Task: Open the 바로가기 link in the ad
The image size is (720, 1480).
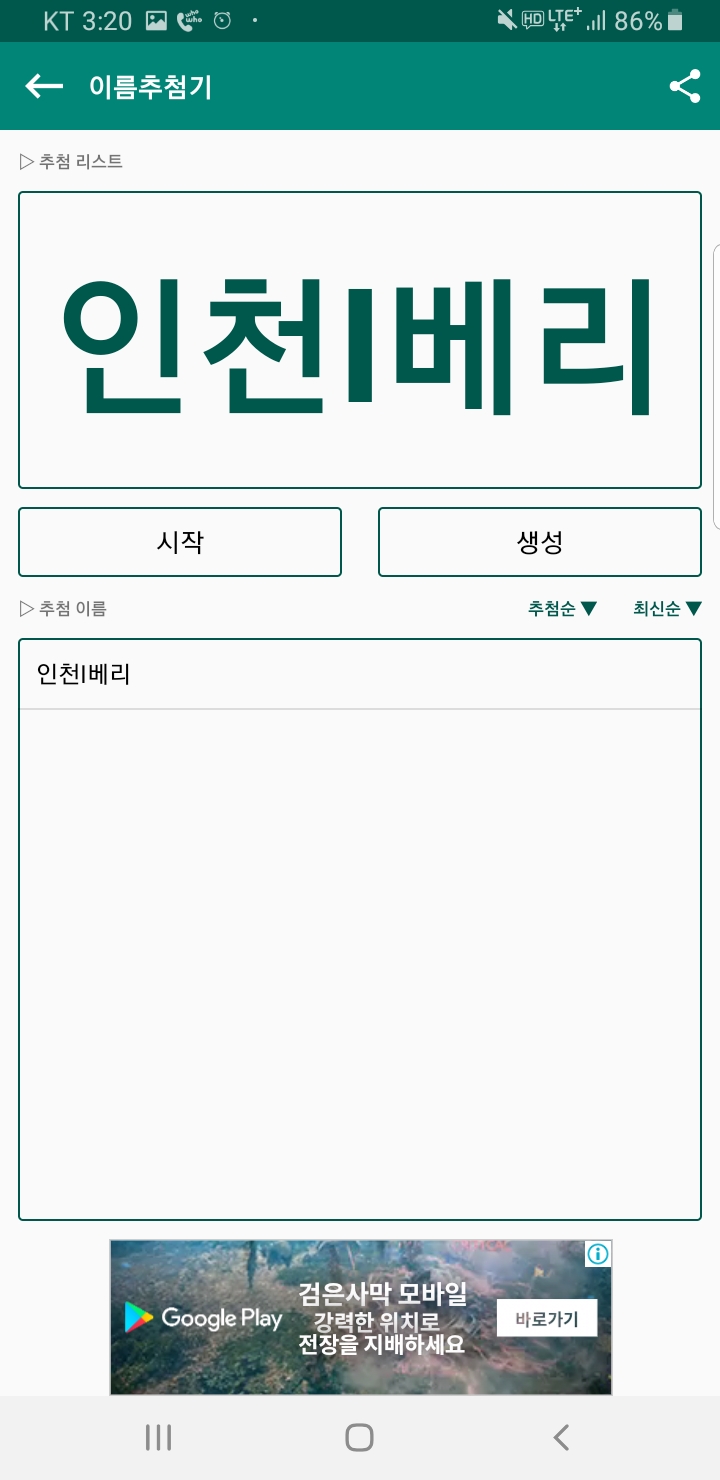Action: click(546, 1319)
